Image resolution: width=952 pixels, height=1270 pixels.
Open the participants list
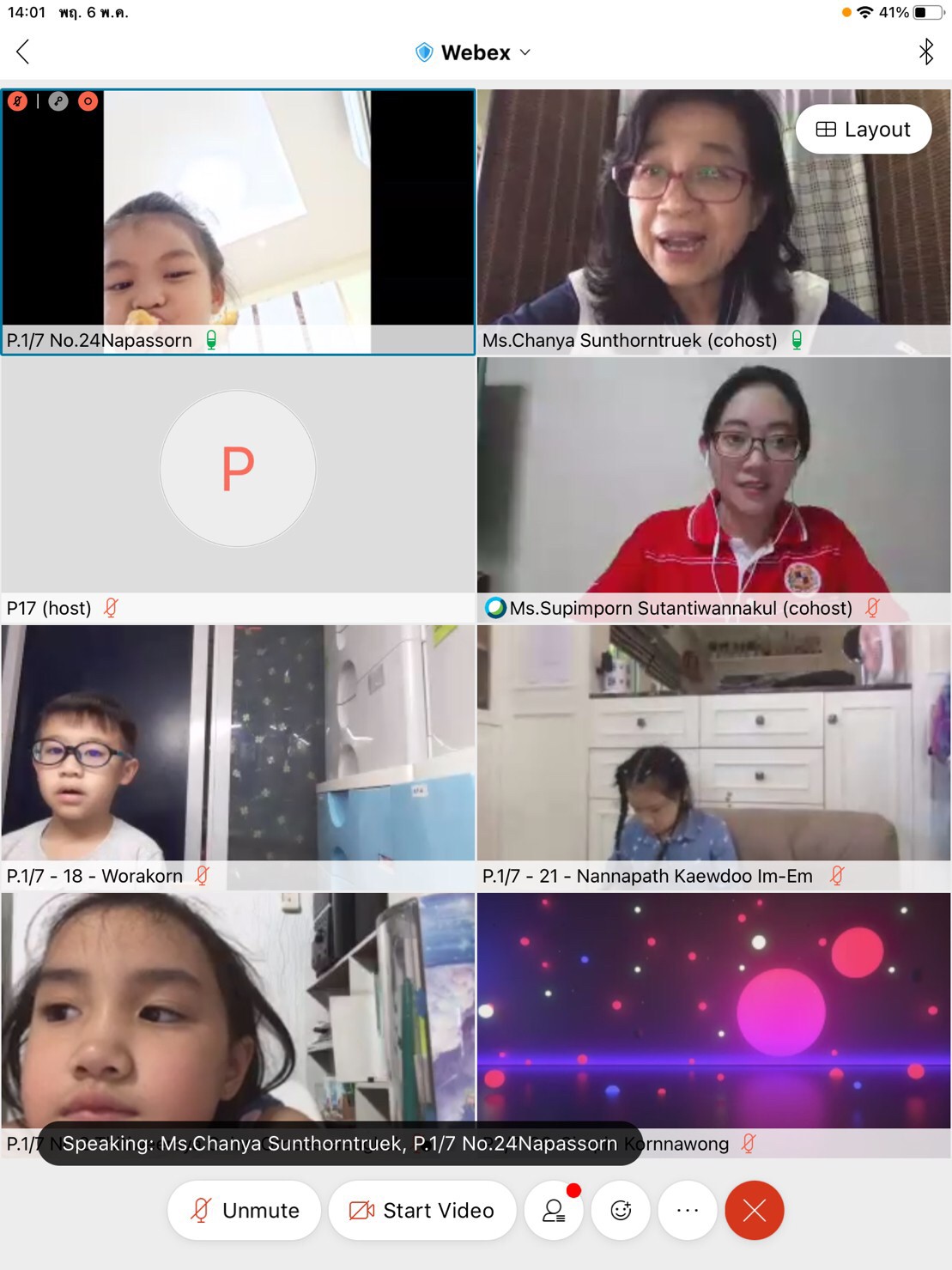554,1210
